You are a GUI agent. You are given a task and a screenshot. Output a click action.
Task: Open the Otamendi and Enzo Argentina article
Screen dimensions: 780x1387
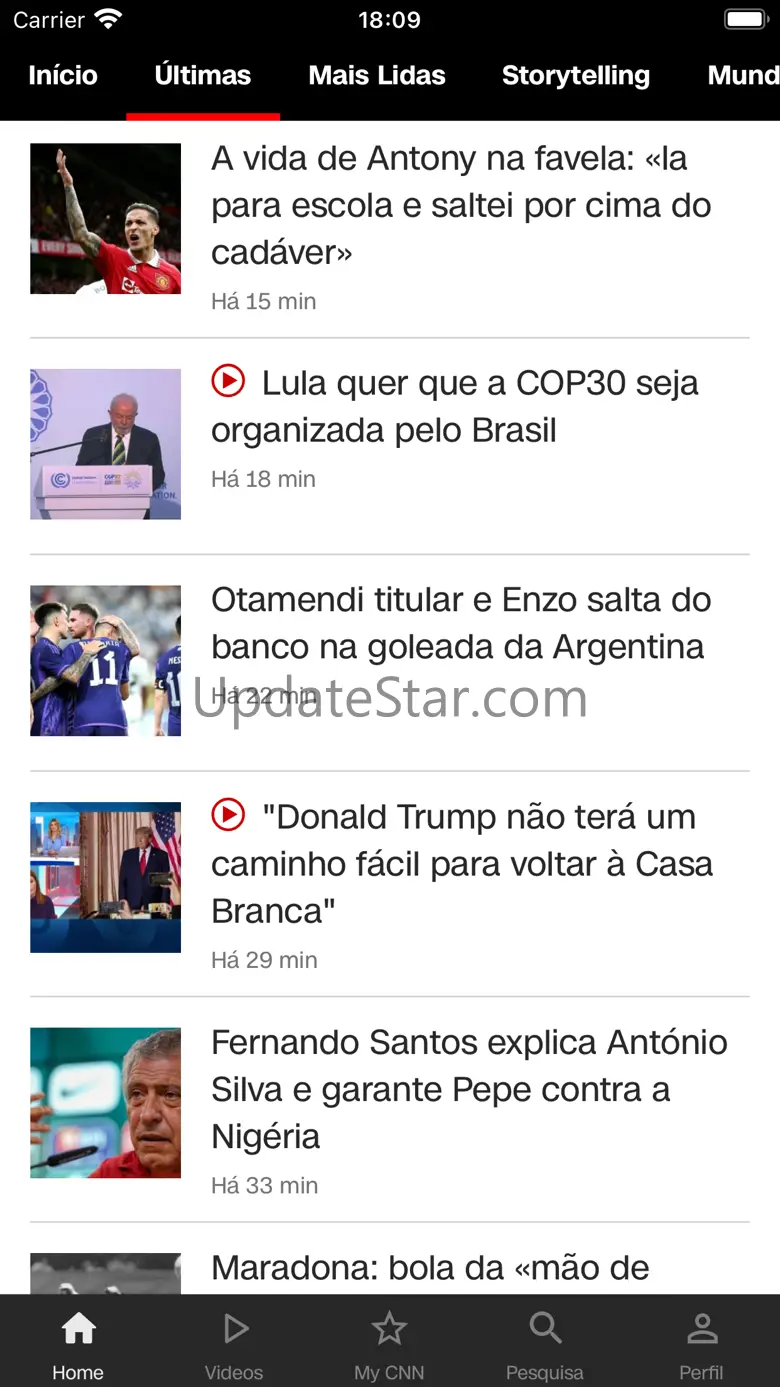[x=460, y=624]
